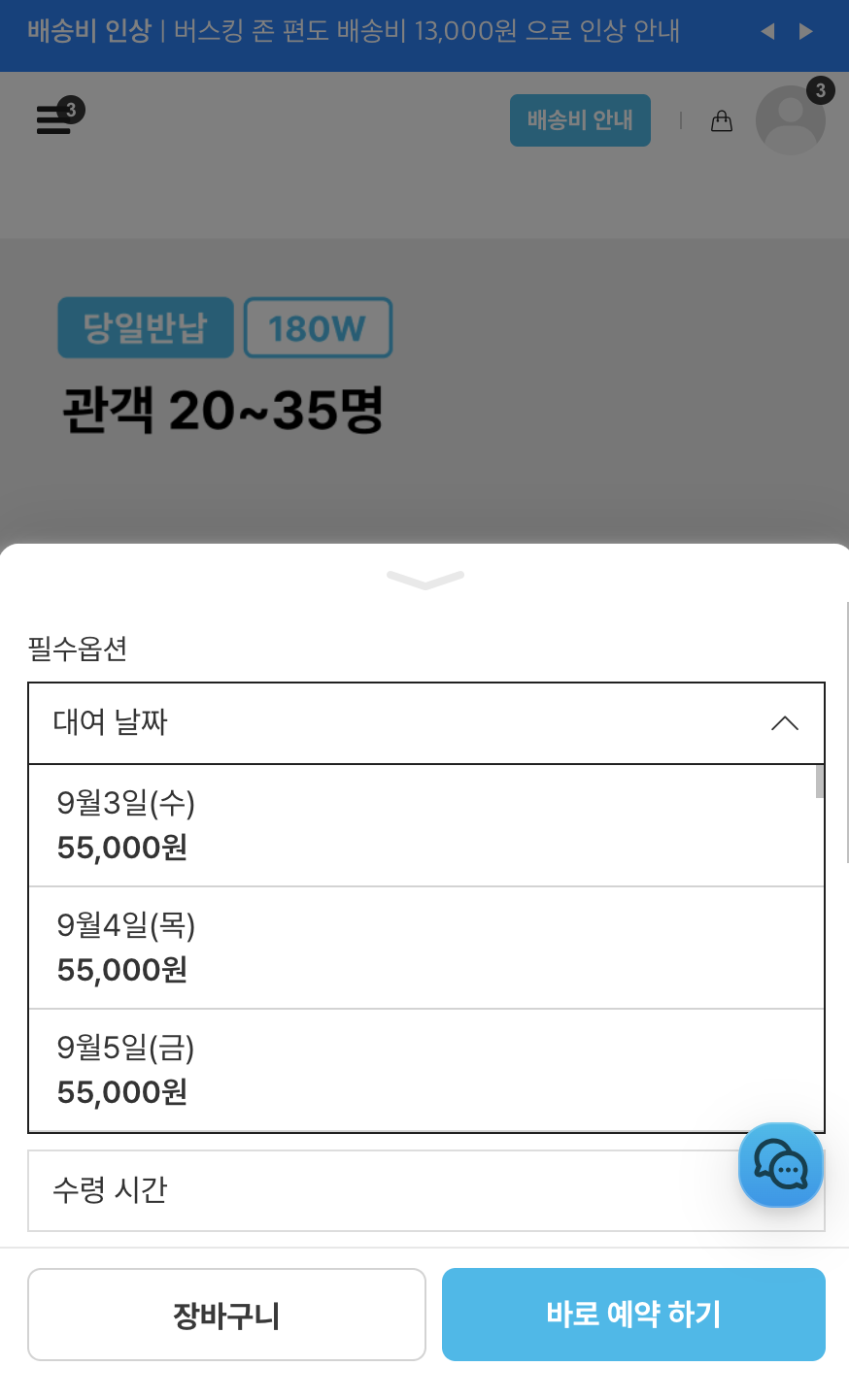
Task: Click the 당일반납 tag label
Action: click(145, 327)
